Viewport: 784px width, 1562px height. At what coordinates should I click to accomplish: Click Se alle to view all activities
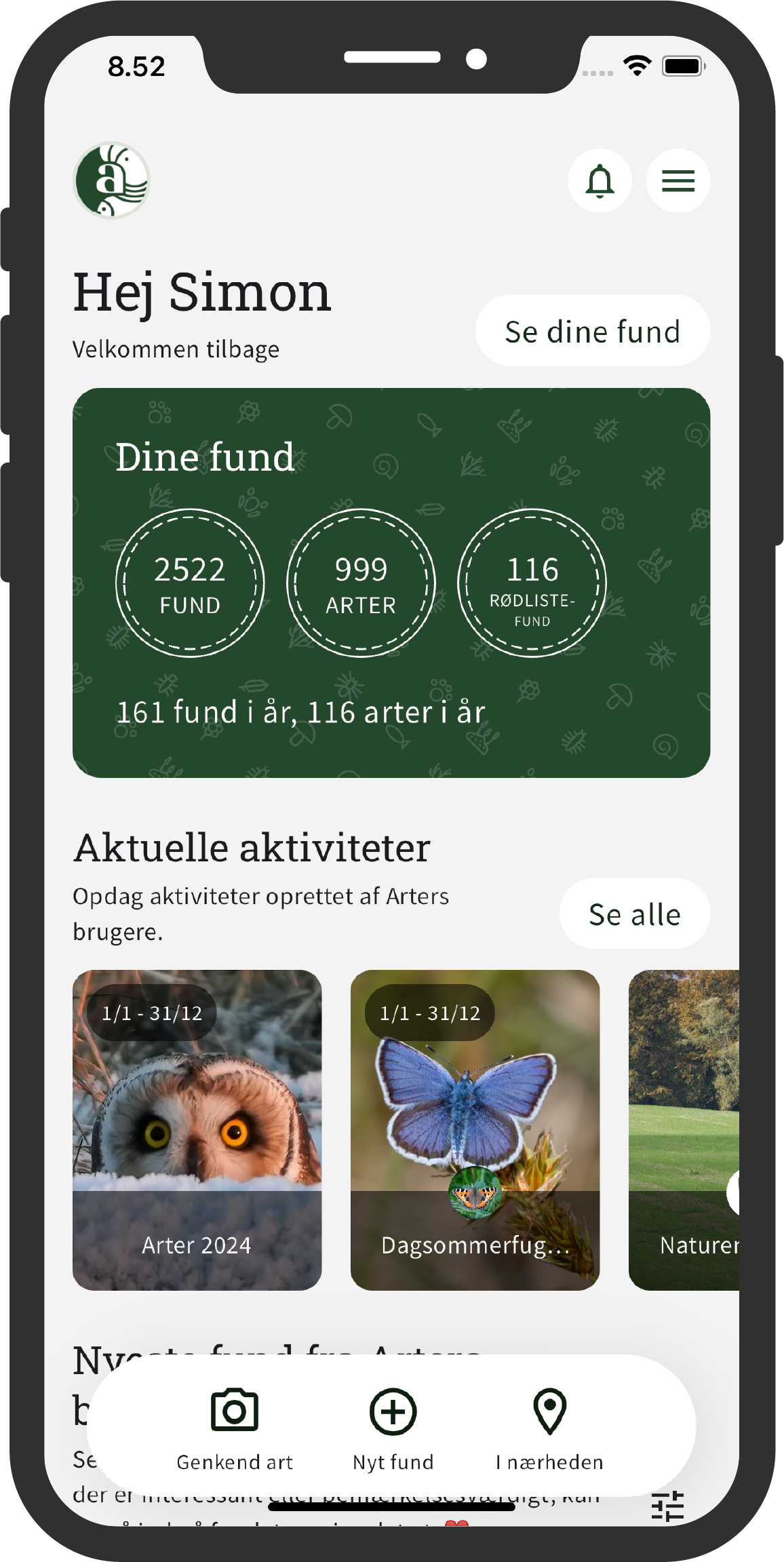[x=635, y=913]
